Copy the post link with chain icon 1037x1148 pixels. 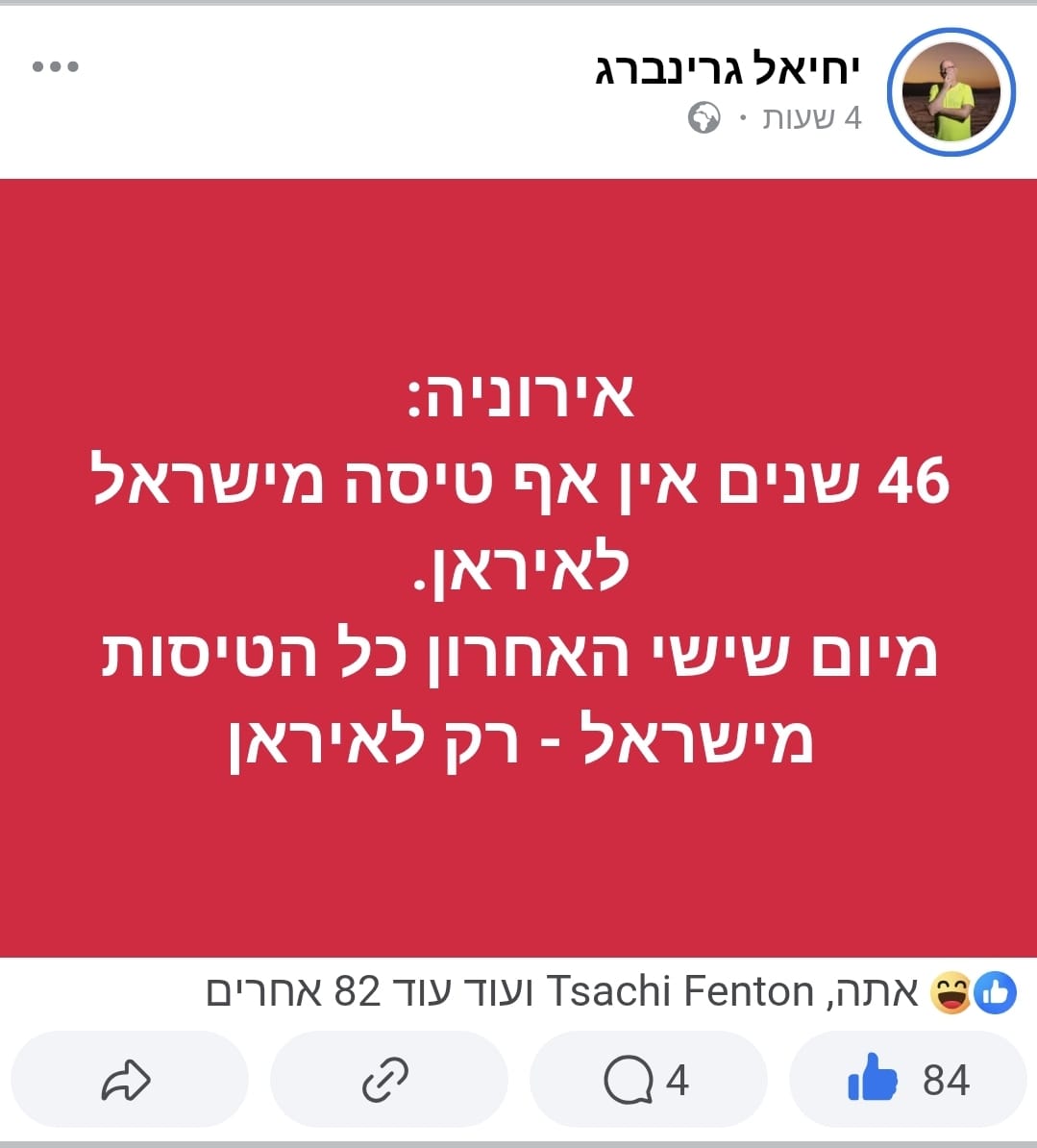point(387,1080)
